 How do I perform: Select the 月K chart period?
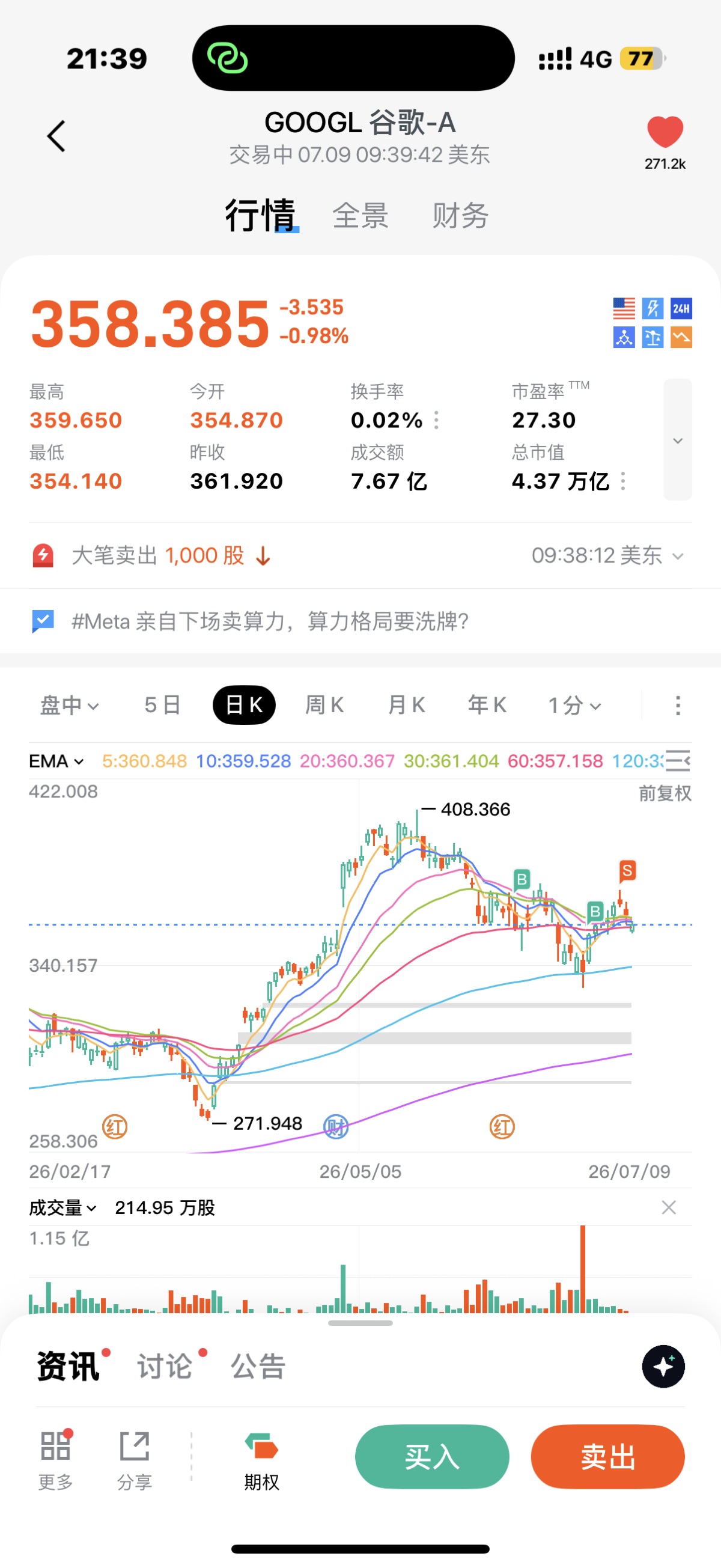[x=406, y=705]
